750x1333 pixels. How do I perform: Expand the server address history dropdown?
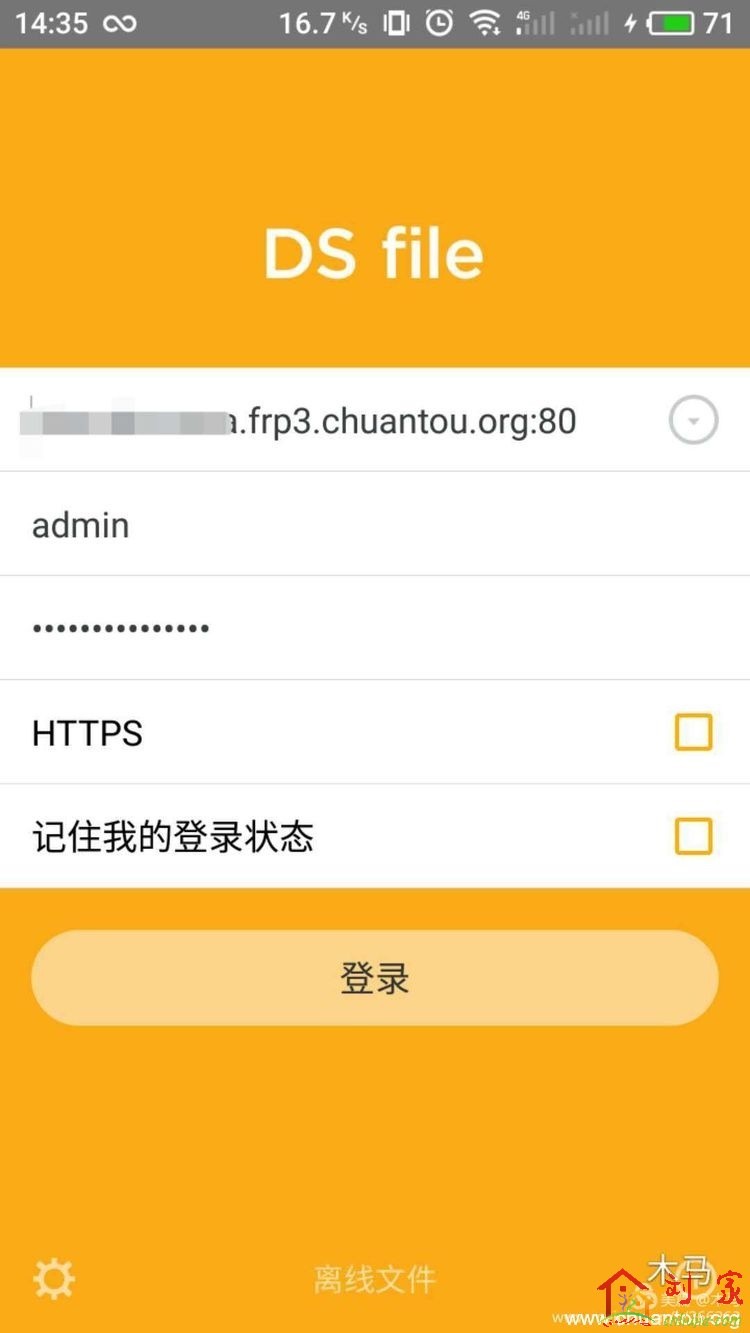[693, 423]
